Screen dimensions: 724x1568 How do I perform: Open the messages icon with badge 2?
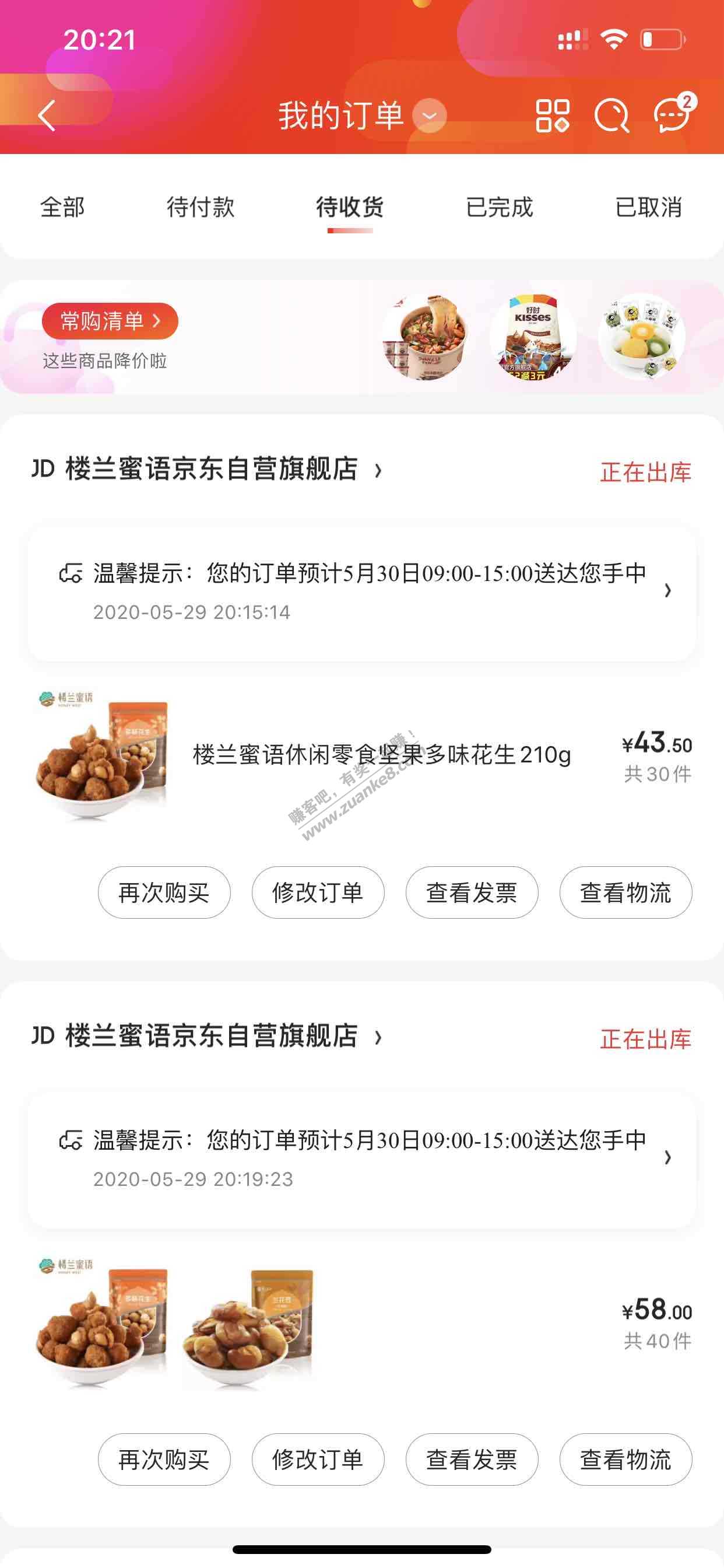(x=672, y=114)
